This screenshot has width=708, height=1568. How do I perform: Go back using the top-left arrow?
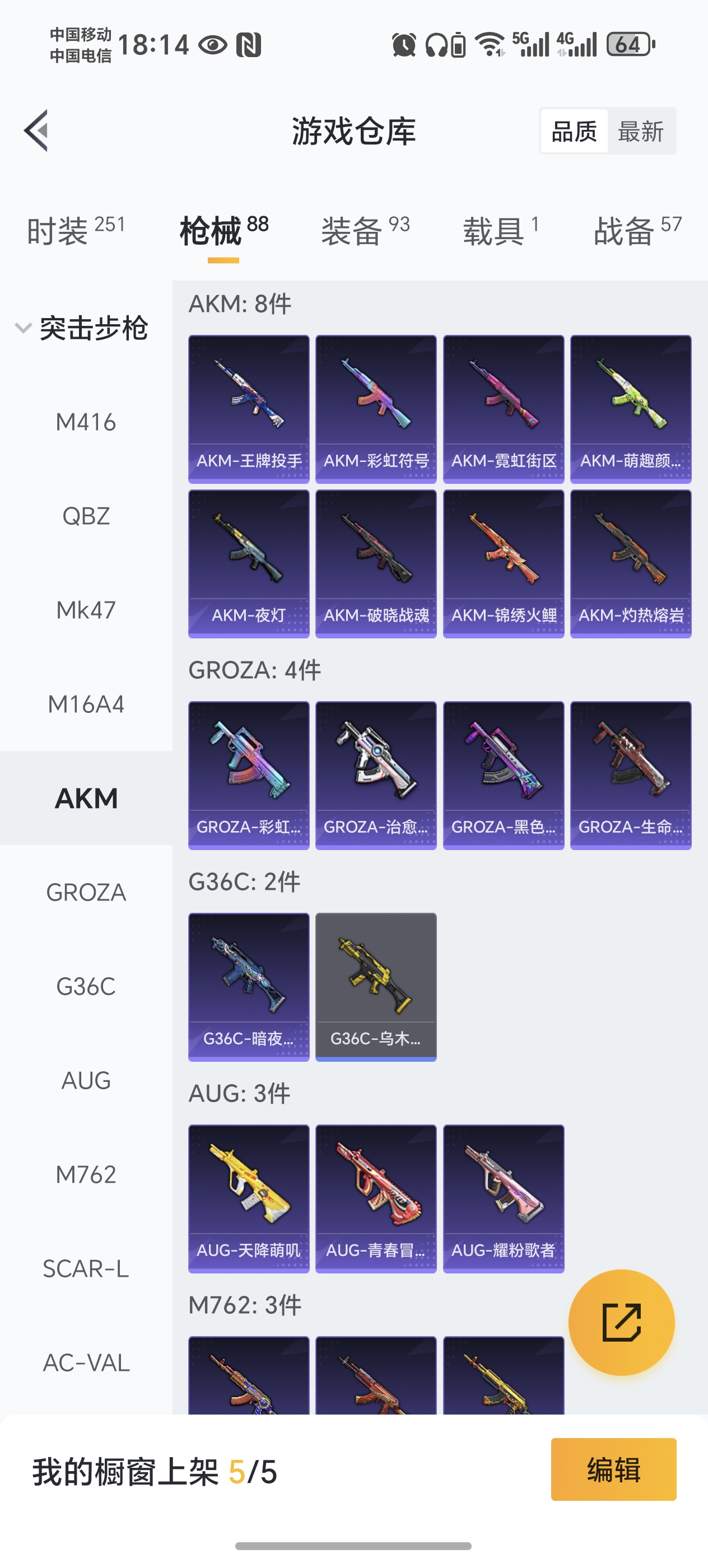36,130
